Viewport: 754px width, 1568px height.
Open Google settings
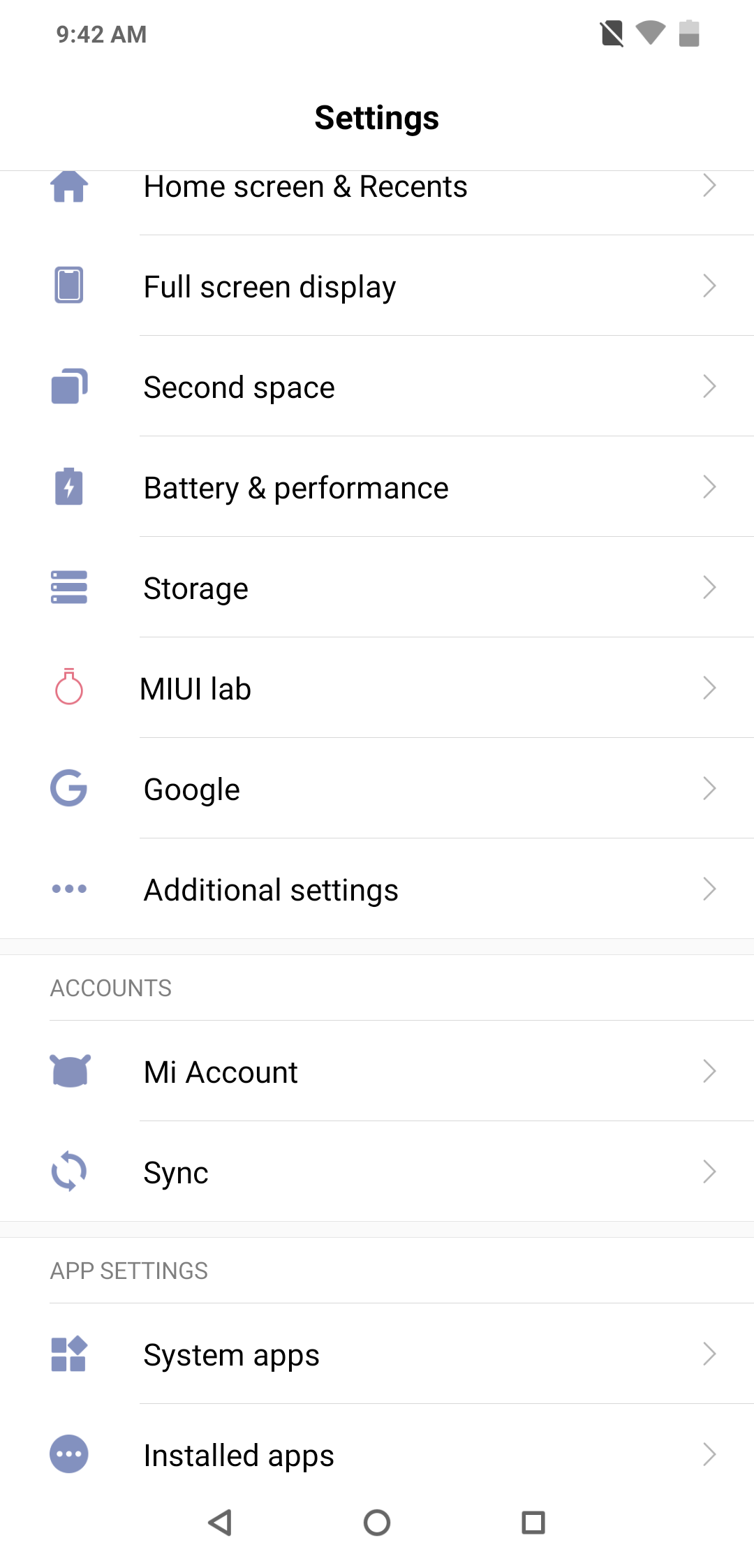tap(377, 788)
